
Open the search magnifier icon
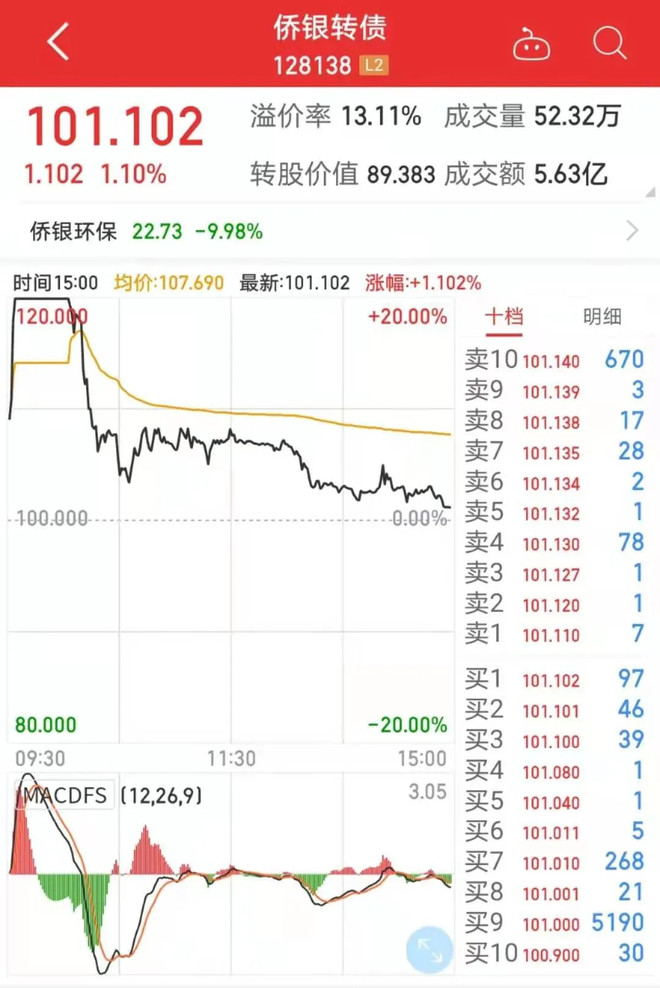pos(609,43)
